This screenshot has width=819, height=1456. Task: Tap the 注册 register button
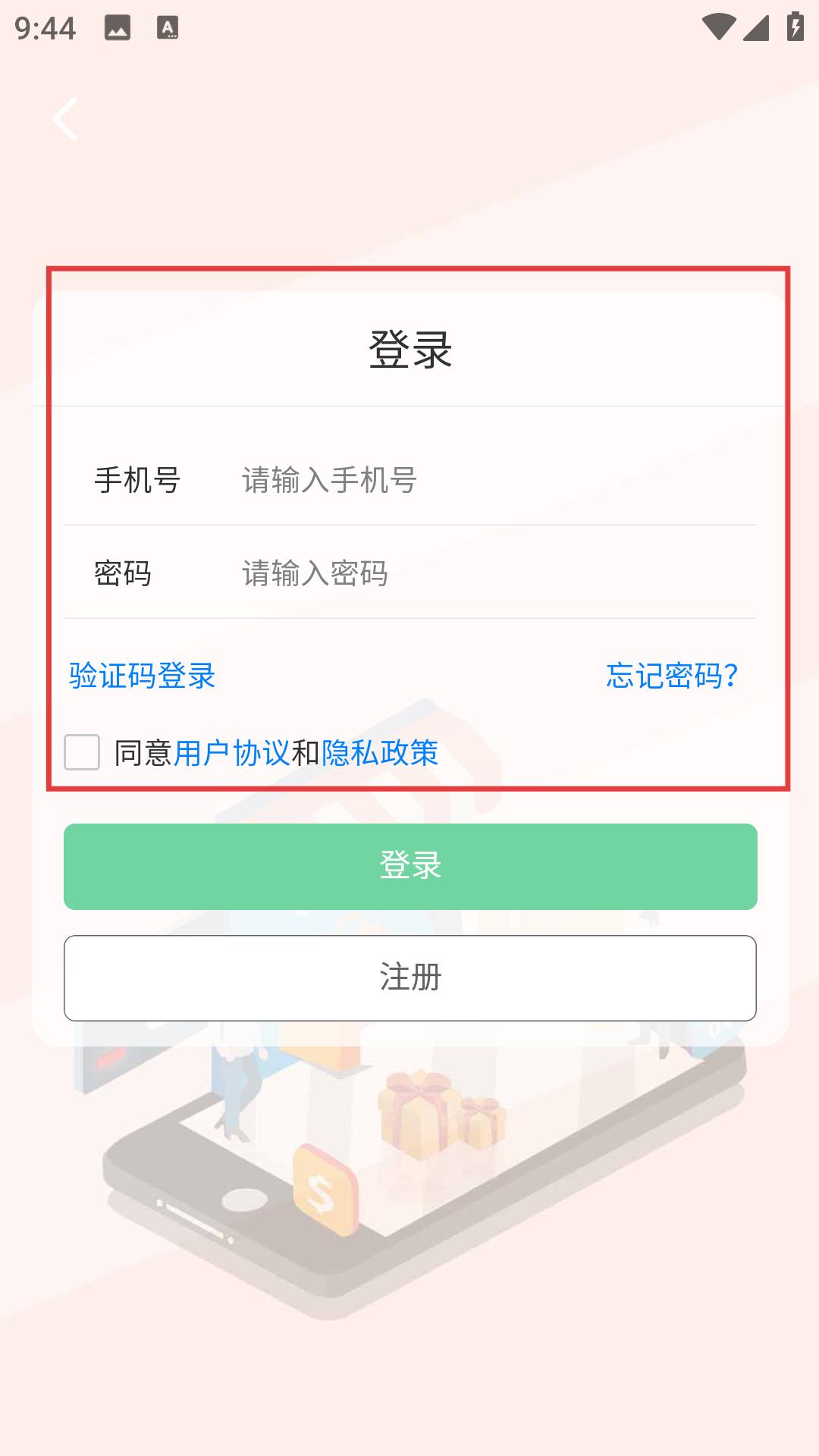click(x=410, y=977)
